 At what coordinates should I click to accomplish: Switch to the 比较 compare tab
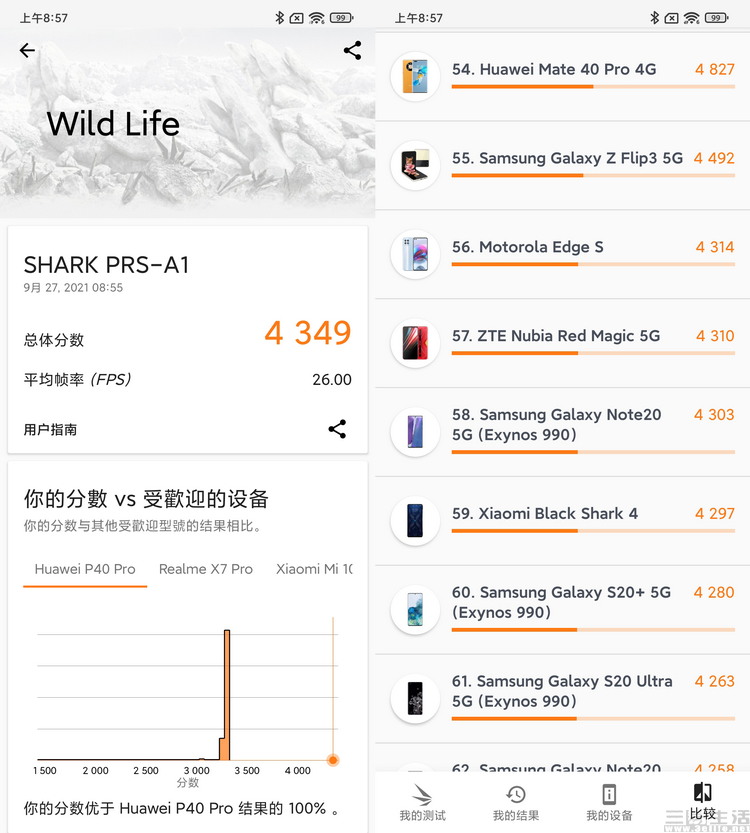(x=703, y=803)
